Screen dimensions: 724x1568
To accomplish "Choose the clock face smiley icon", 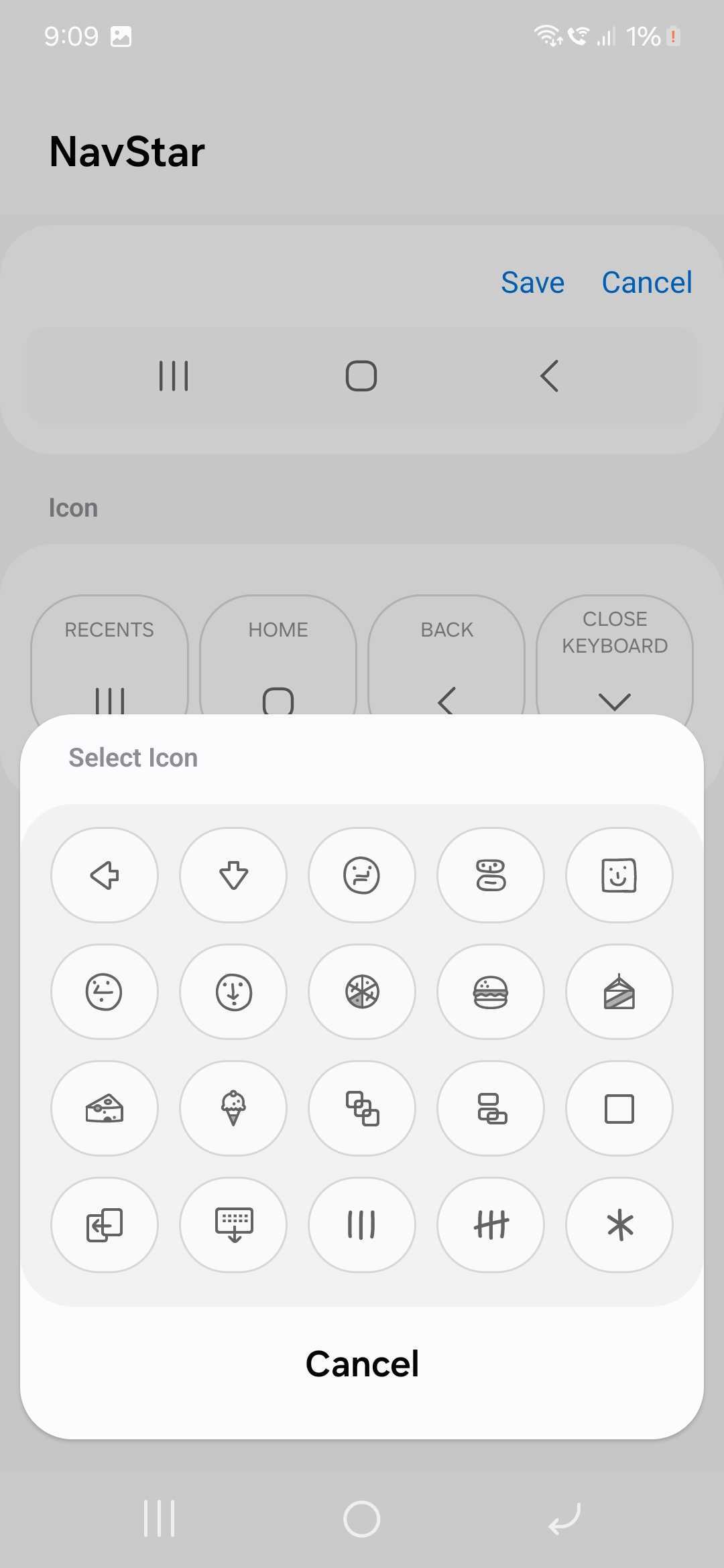I will point(105,992).
